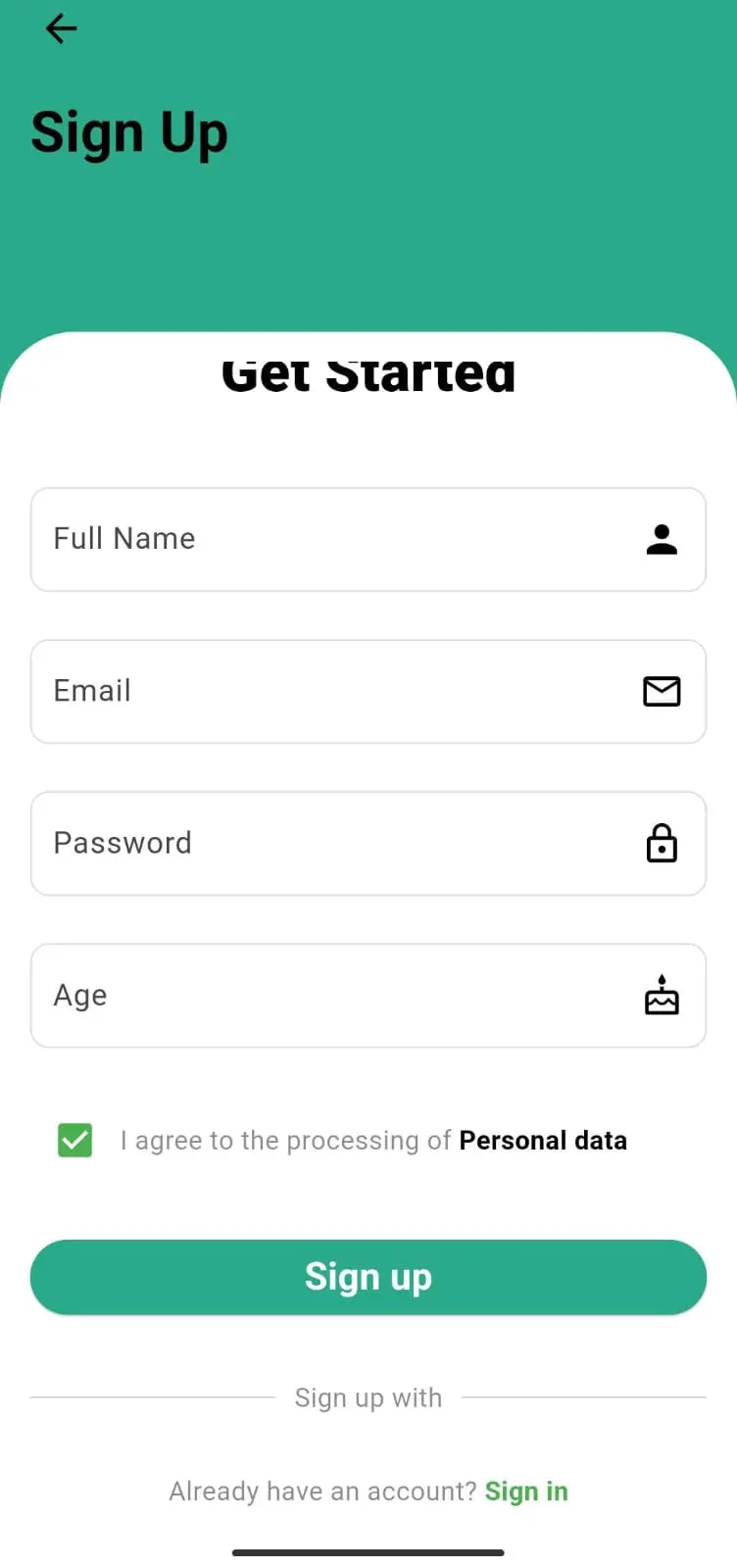Tap the Personal data label

coord(543,1140)
